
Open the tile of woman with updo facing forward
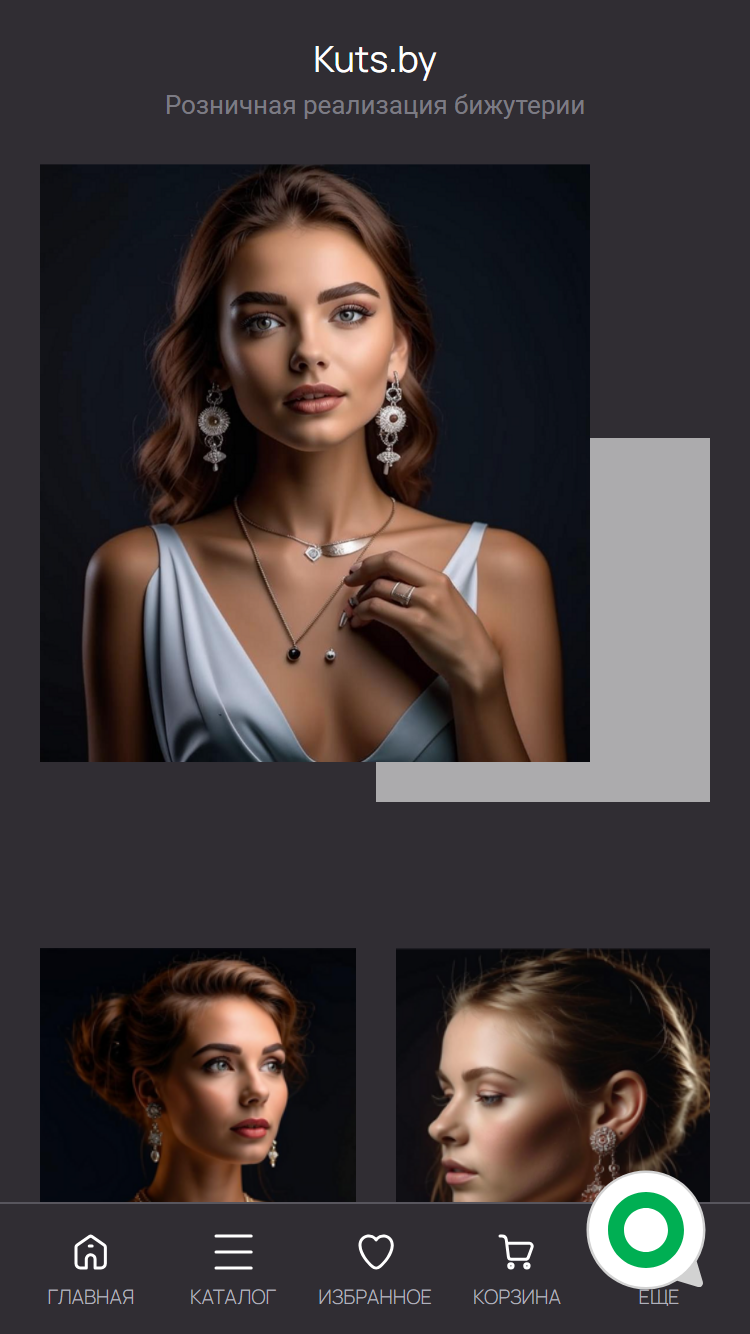tap(198, 1075)
